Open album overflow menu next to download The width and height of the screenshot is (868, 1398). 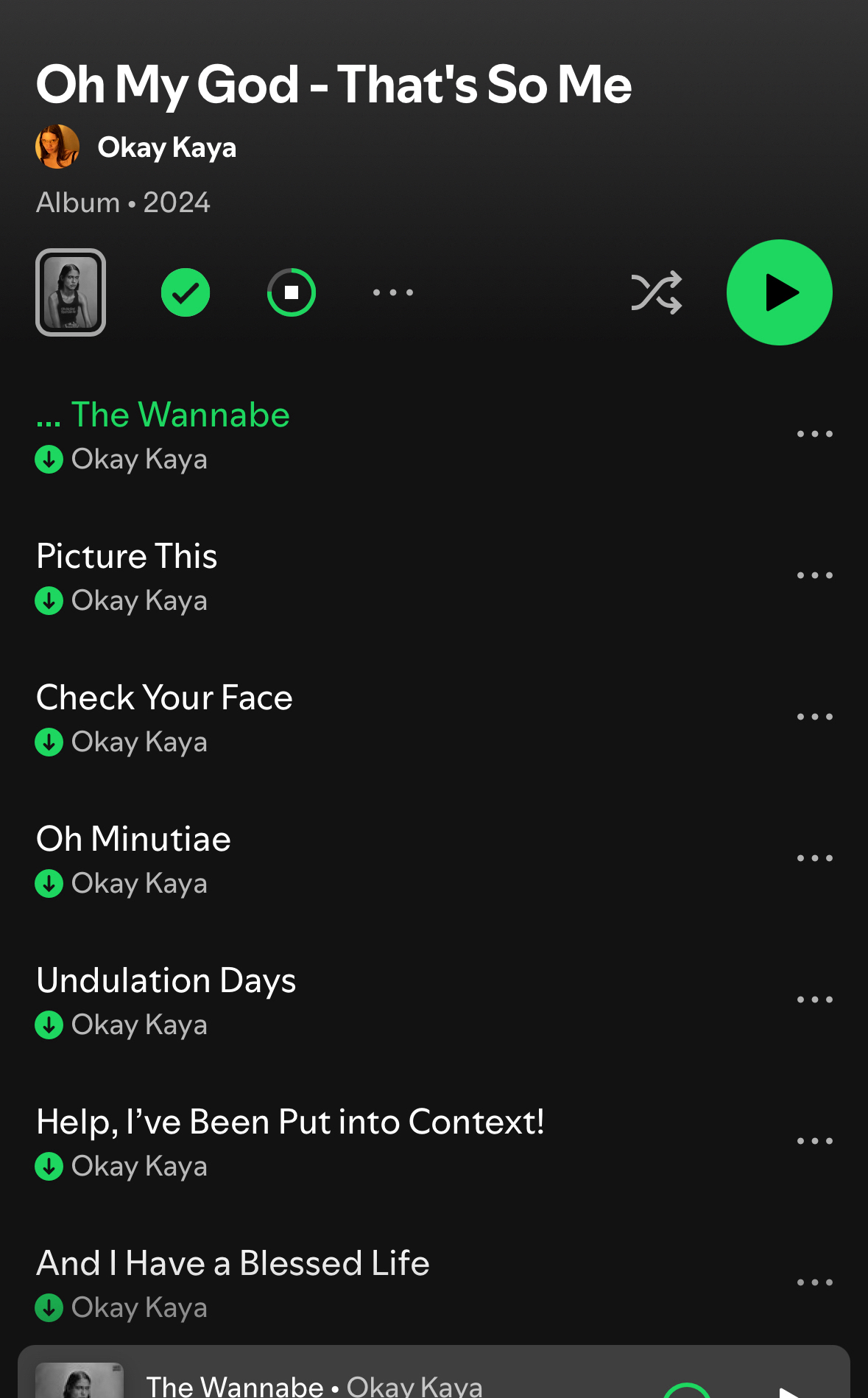pyautogui.click(x=392, y=292)
